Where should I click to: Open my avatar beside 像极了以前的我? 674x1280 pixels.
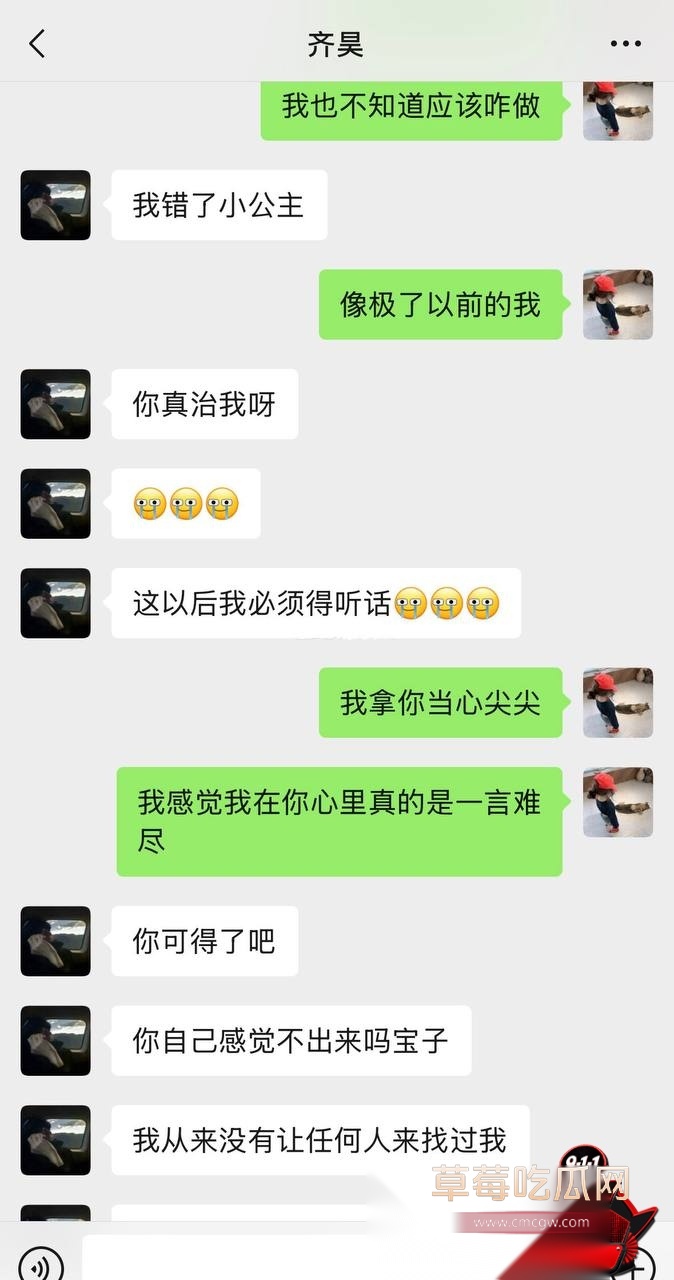click(x=618, y=305)
